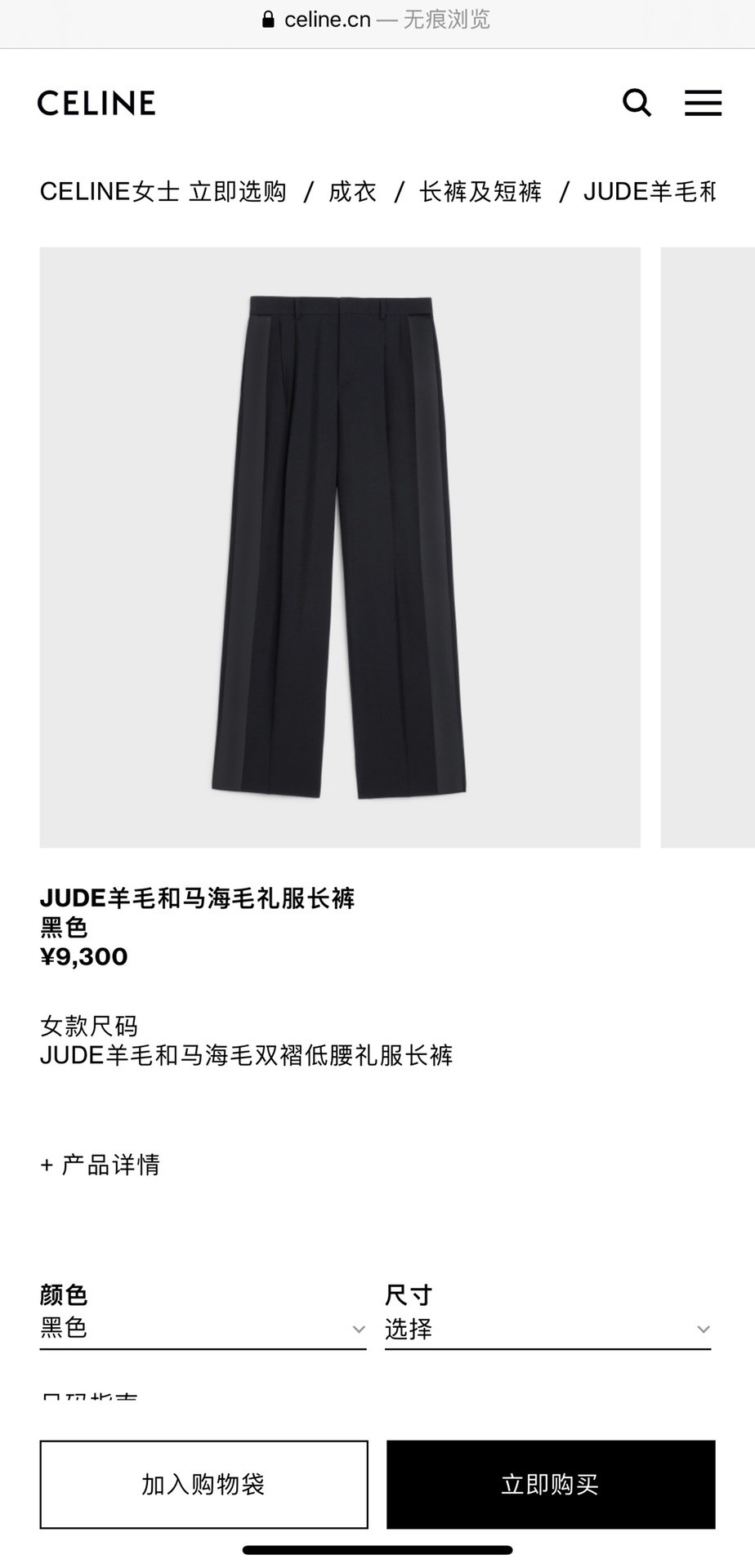Screen dimensions: 755x1568
Task: Open the hamburger menu
Action: [703, 103]
